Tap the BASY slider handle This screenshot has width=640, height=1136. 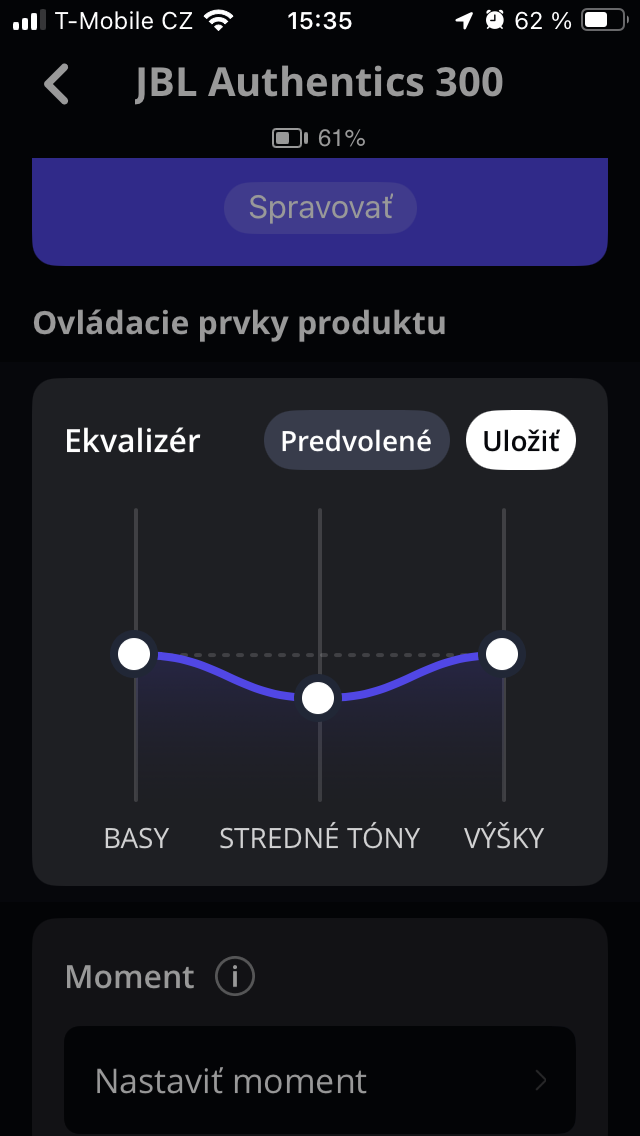pos(134,654)
